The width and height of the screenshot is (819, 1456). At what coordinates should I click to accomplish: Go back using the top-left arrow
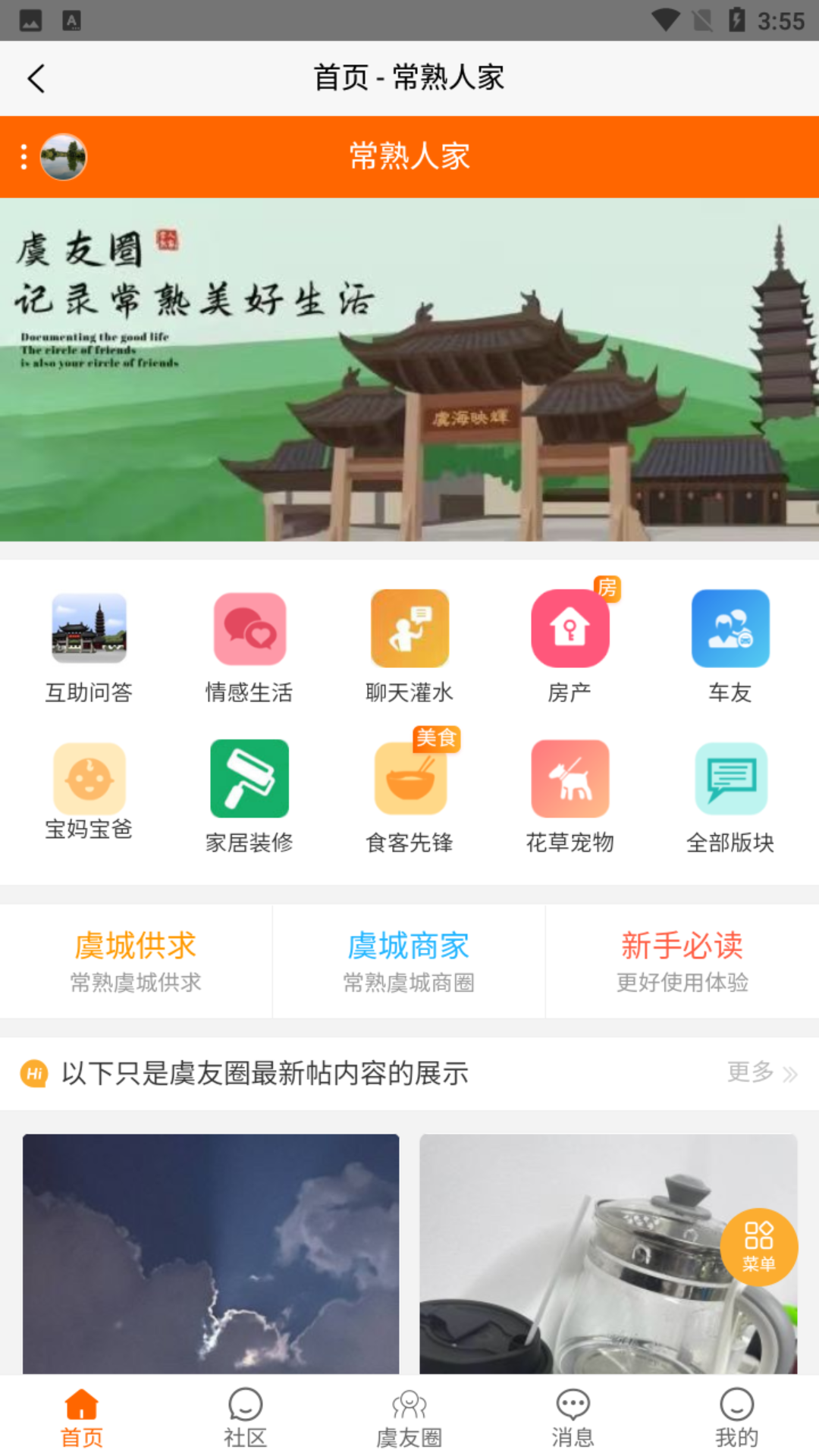click(x=36, y=78)
